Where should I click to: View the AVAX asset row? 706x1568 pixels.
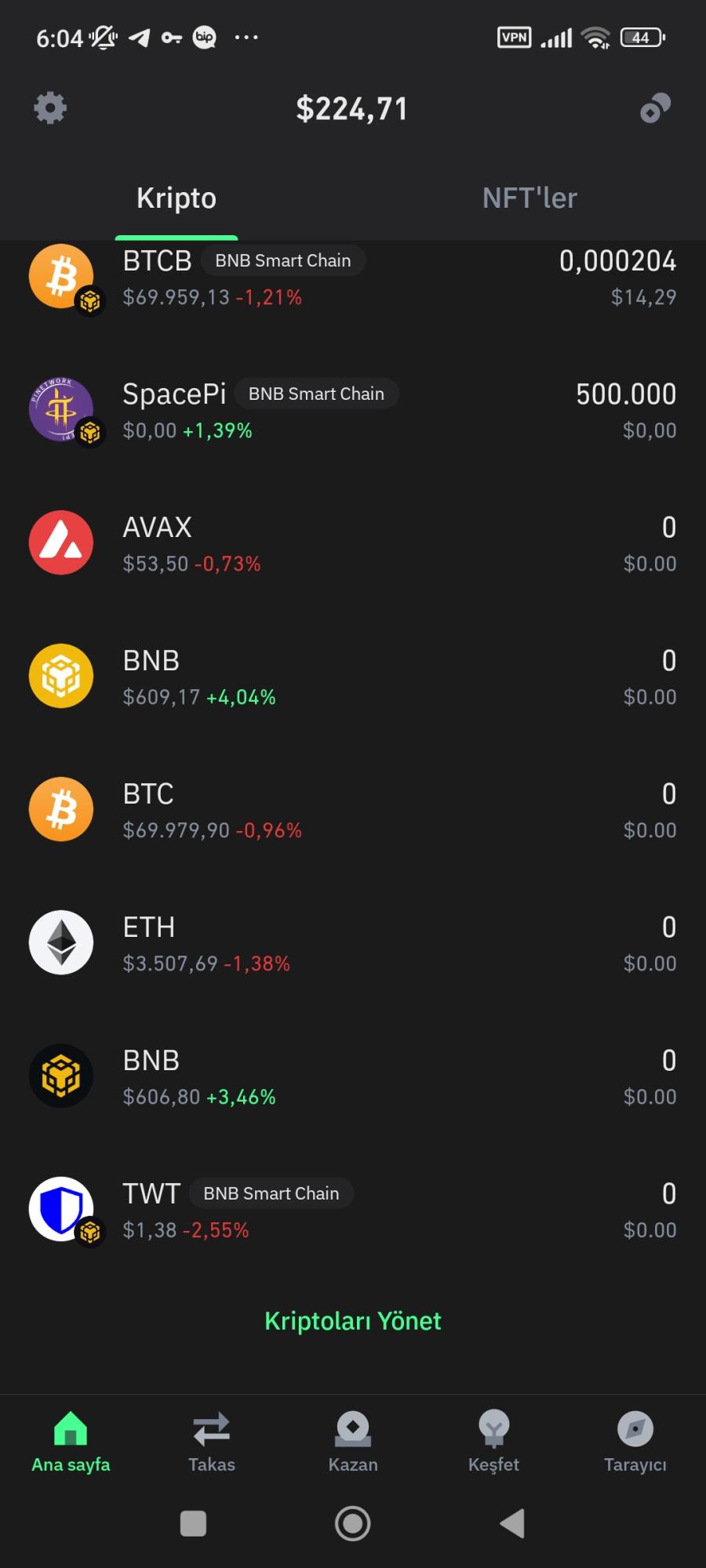point(353,543)
